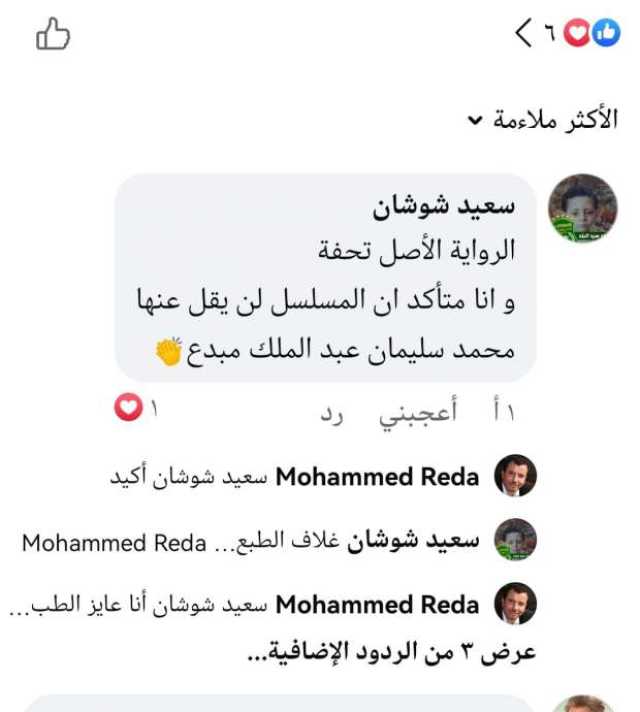Open the name سعيد شوشان in the comment bubble
Viewport: 640px width, 712px height.
(x=458, y=207)
